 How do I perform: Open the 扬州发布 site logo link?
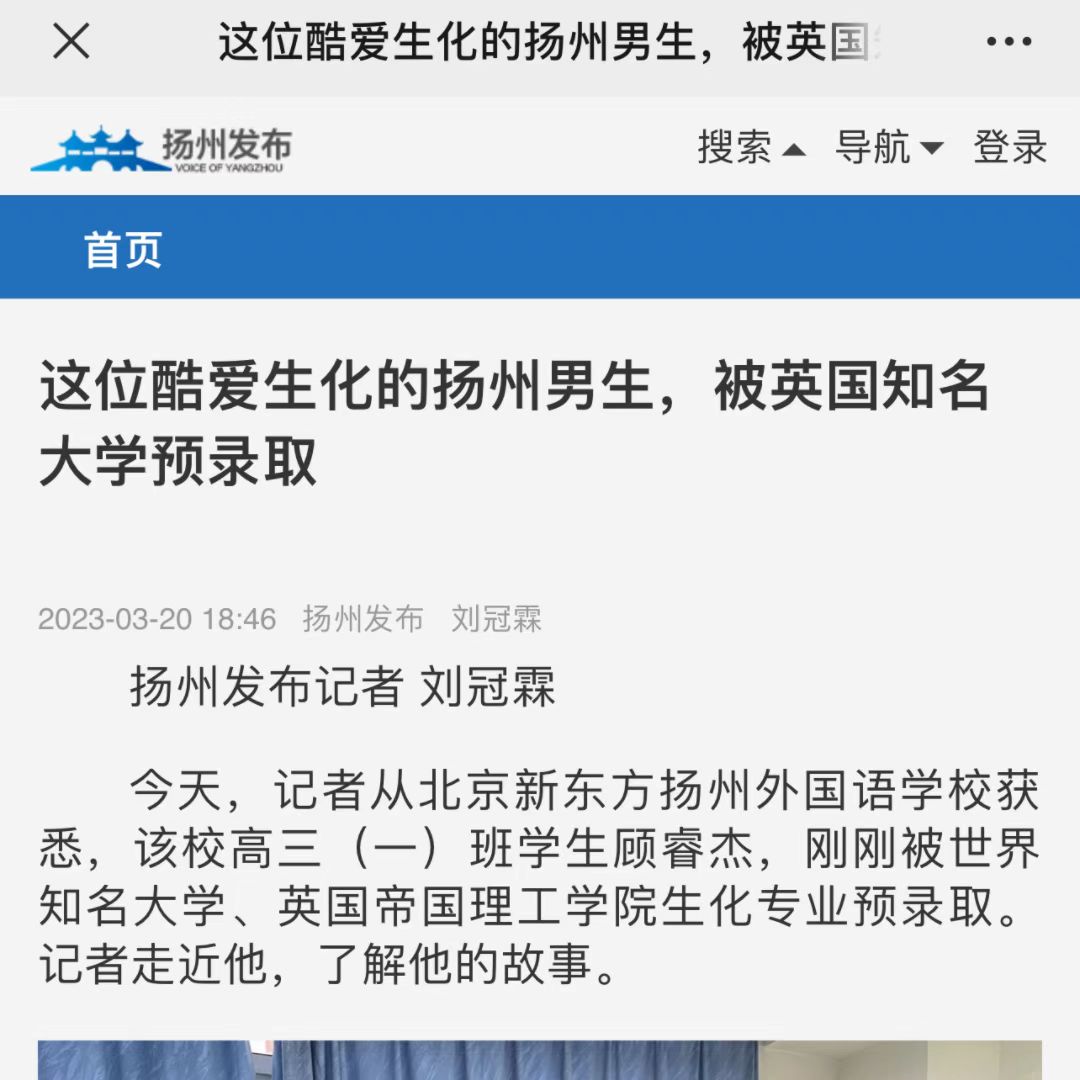[162, 149]
